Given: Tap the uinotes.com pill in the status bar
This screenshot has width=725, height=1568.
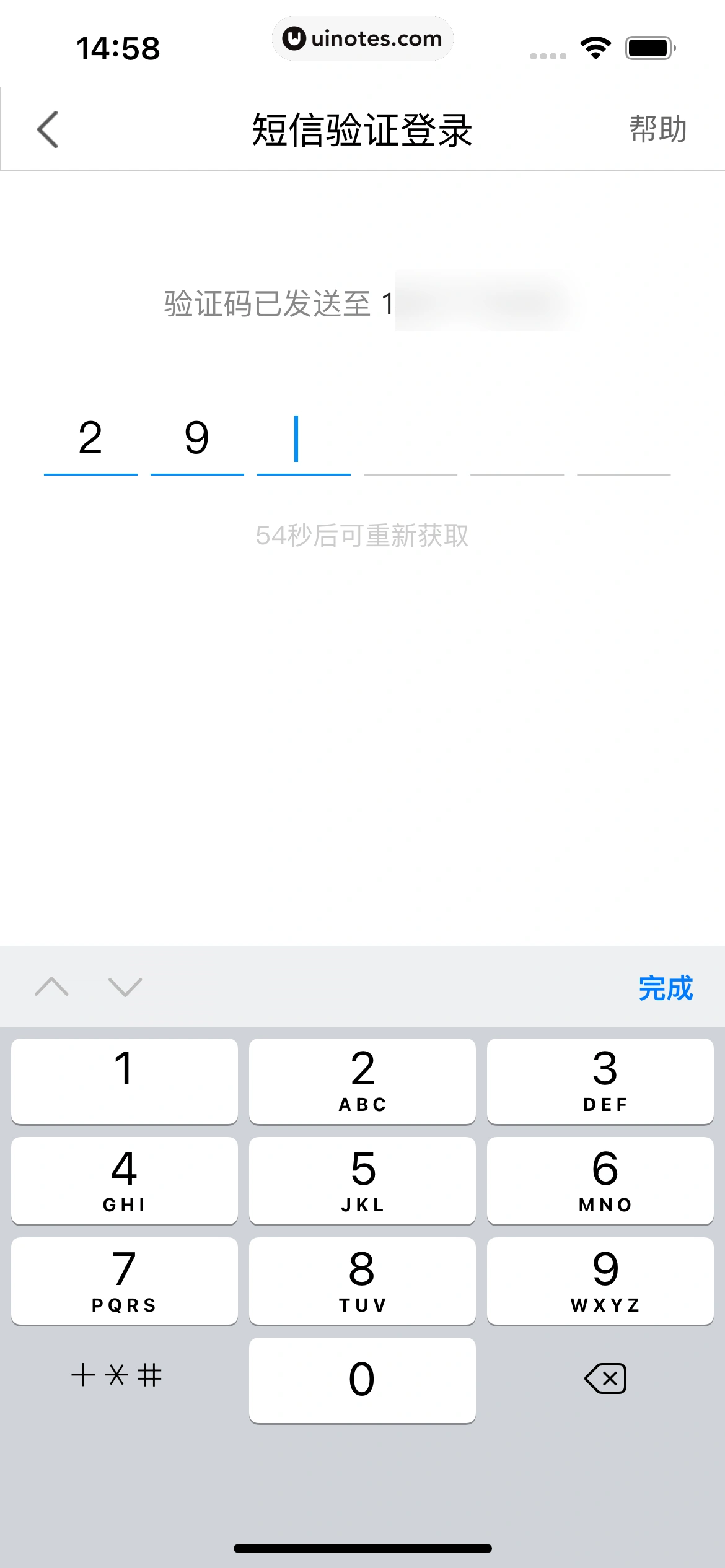Looking at the screenshot, I should [x=362, y=38].
